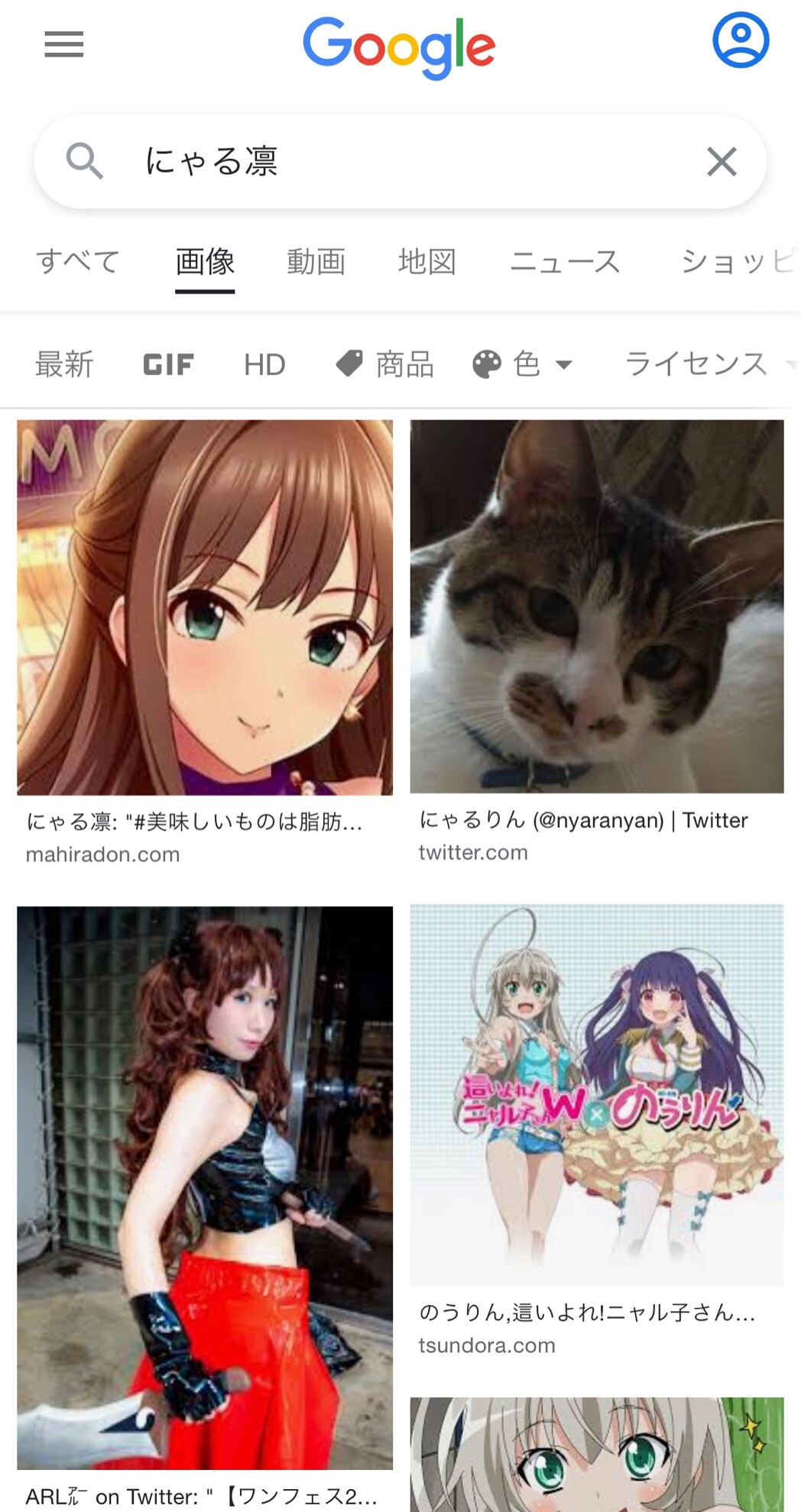Tap the search magnifier icon
Viewport: 801px width, 1512px height.
[x=84, y=162]
